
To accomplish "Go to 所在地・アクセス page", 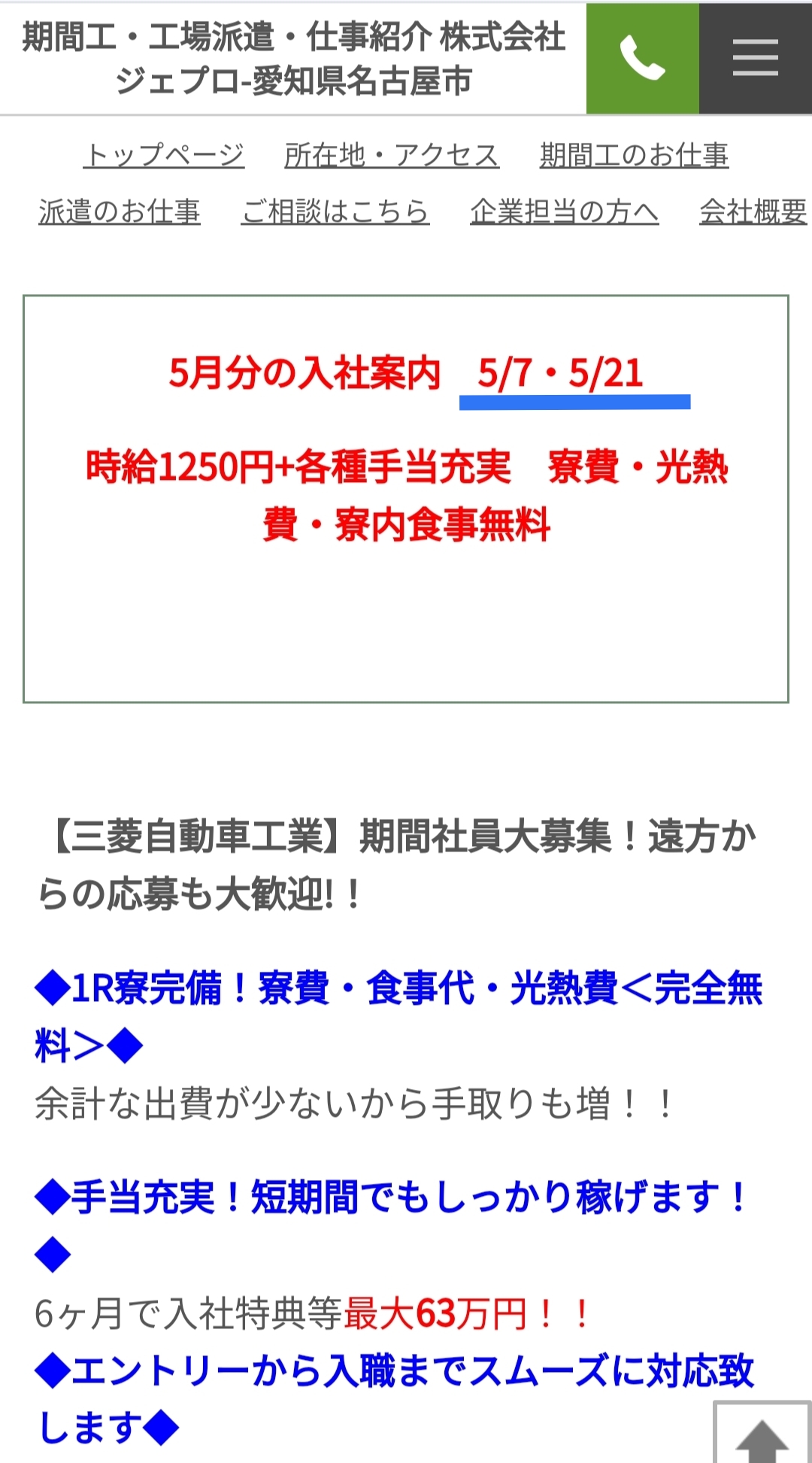I will (392, 155).
